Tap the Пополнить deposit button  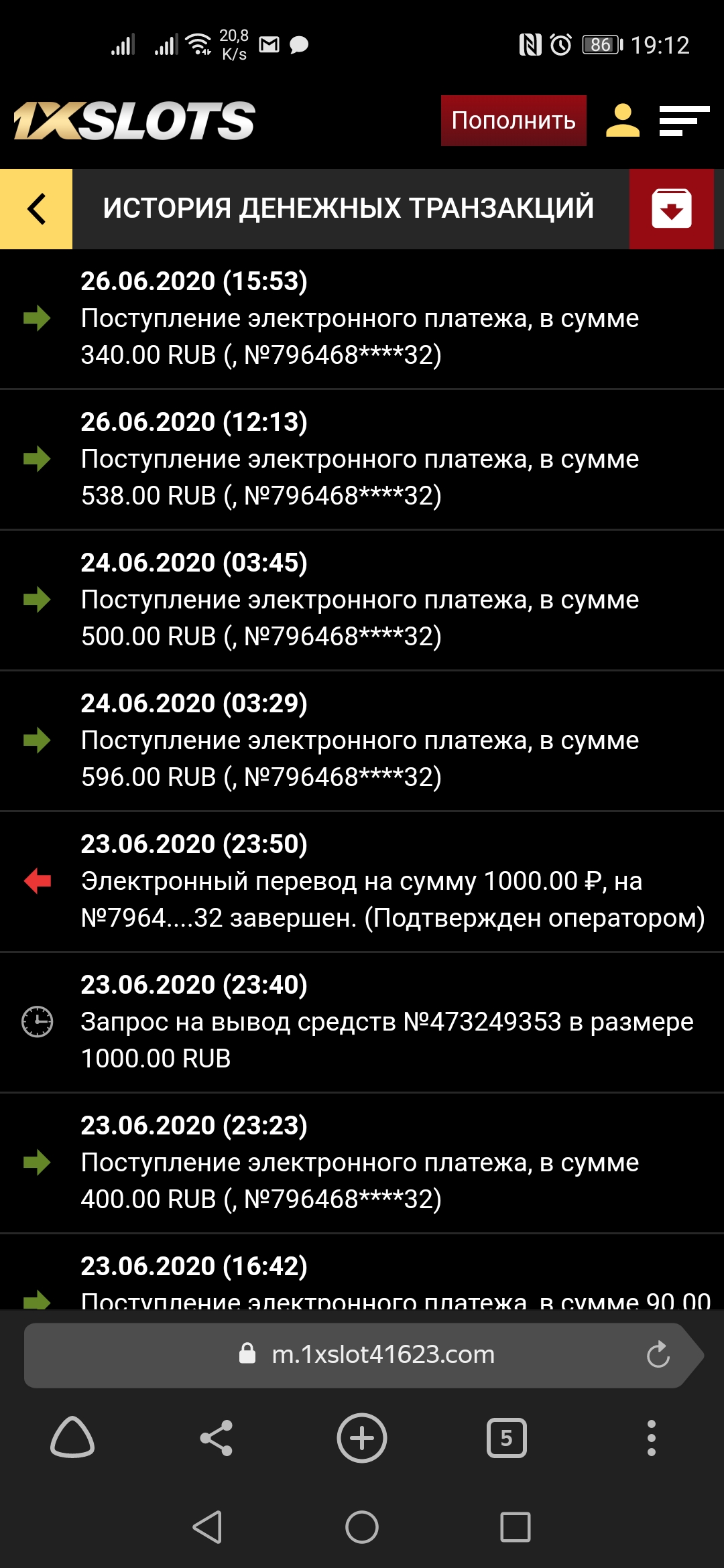[x=514, y=121]
